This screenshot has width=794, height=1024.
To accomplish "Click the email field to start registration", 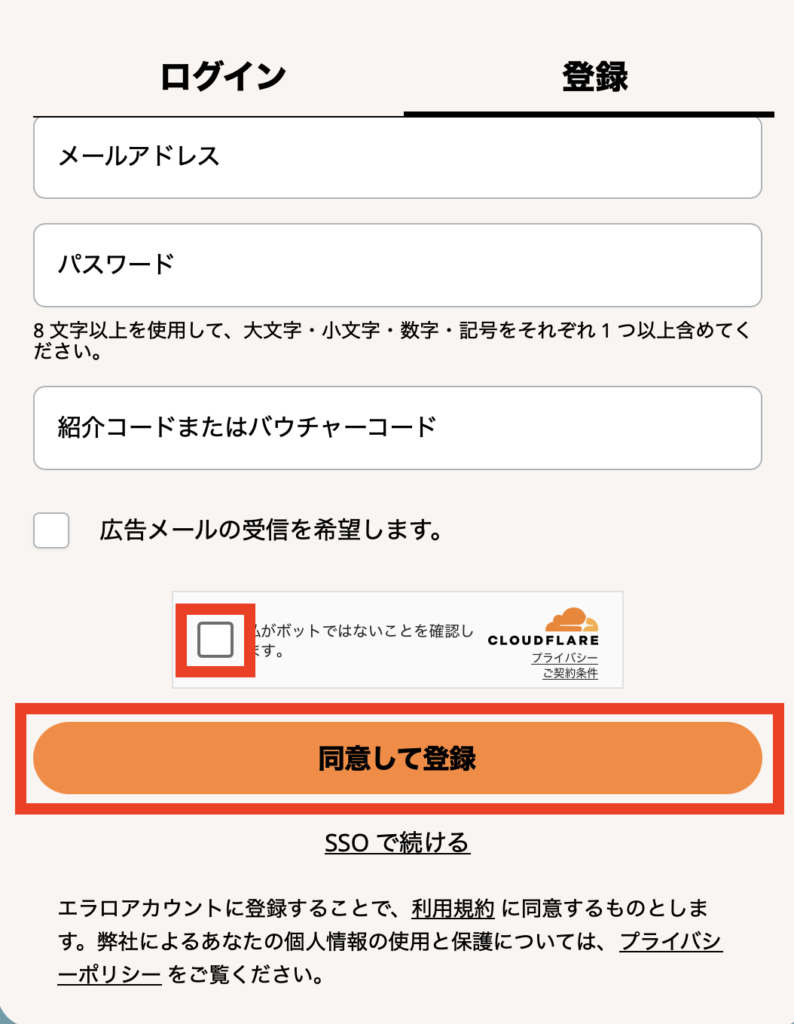I will [397, 158].
